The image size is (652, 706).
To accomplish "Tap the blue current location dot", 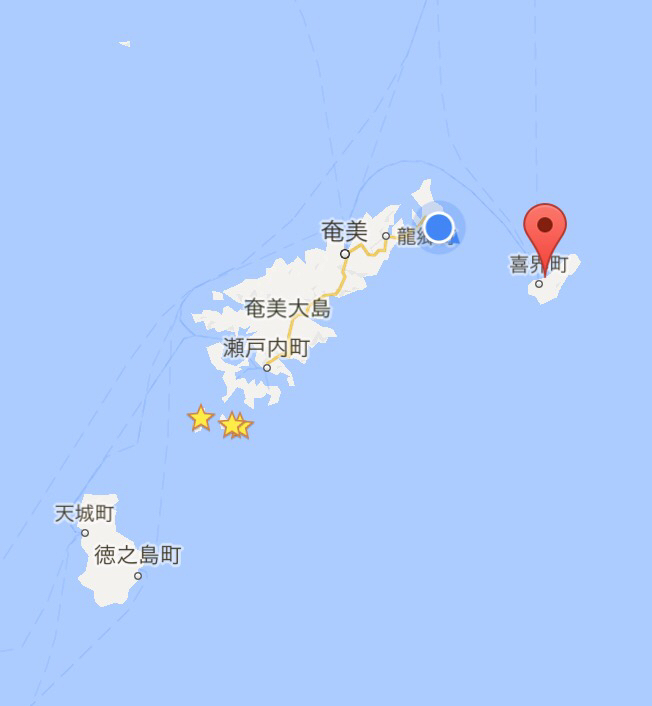I will pos(437,228).
